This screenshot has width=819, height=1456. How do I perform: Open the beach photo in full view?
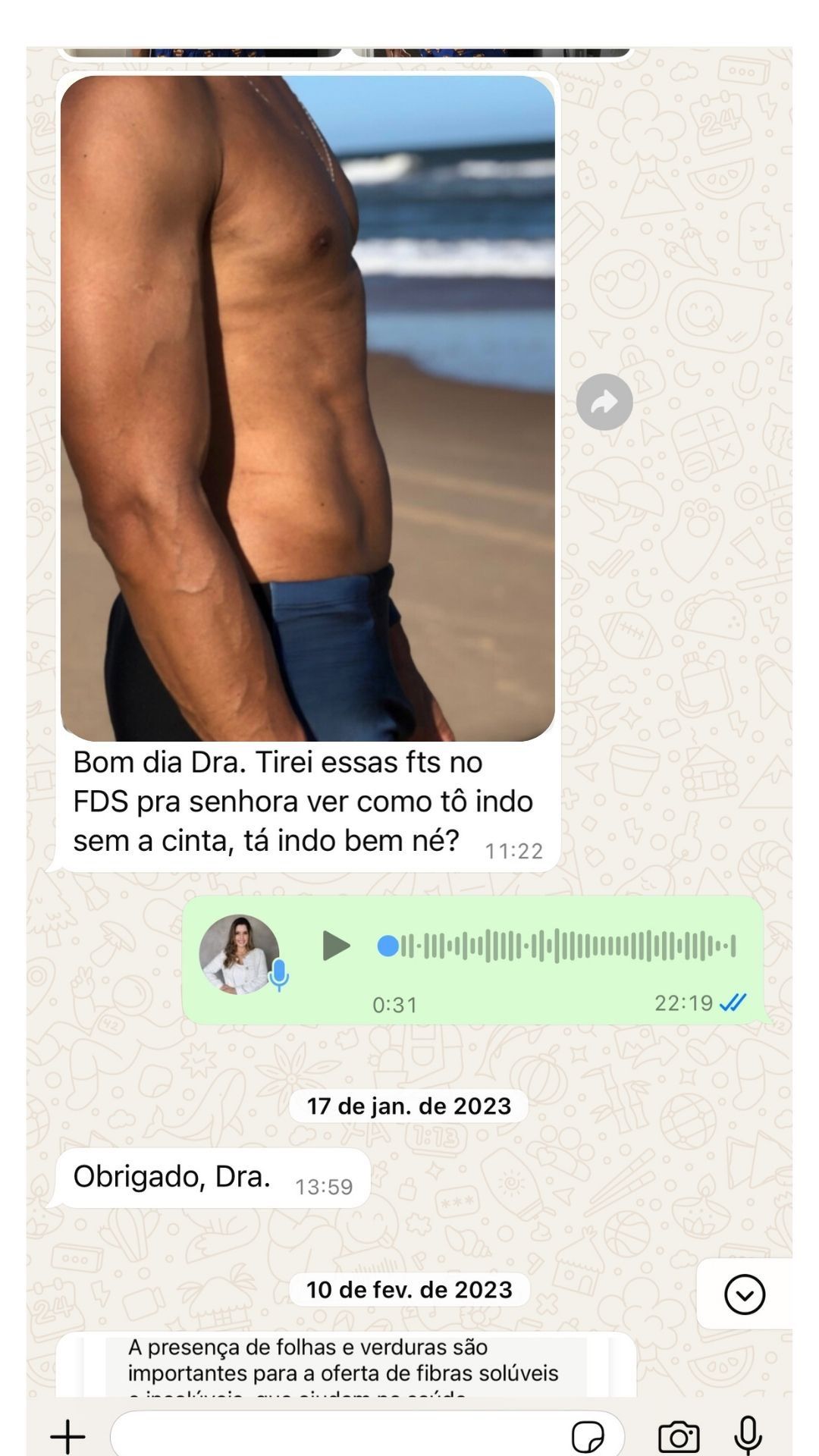click(307, 408)
